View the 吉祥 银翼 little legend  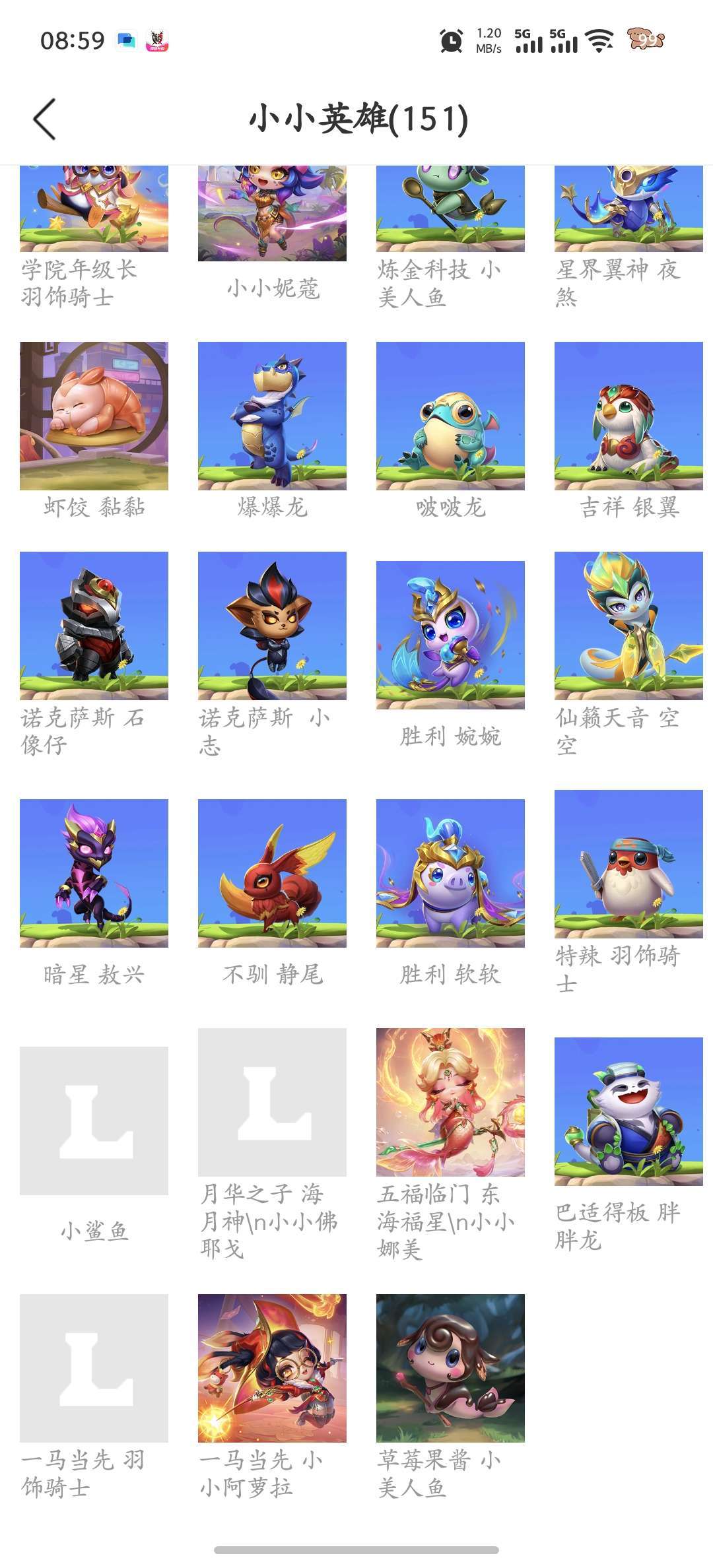(628, 416)
